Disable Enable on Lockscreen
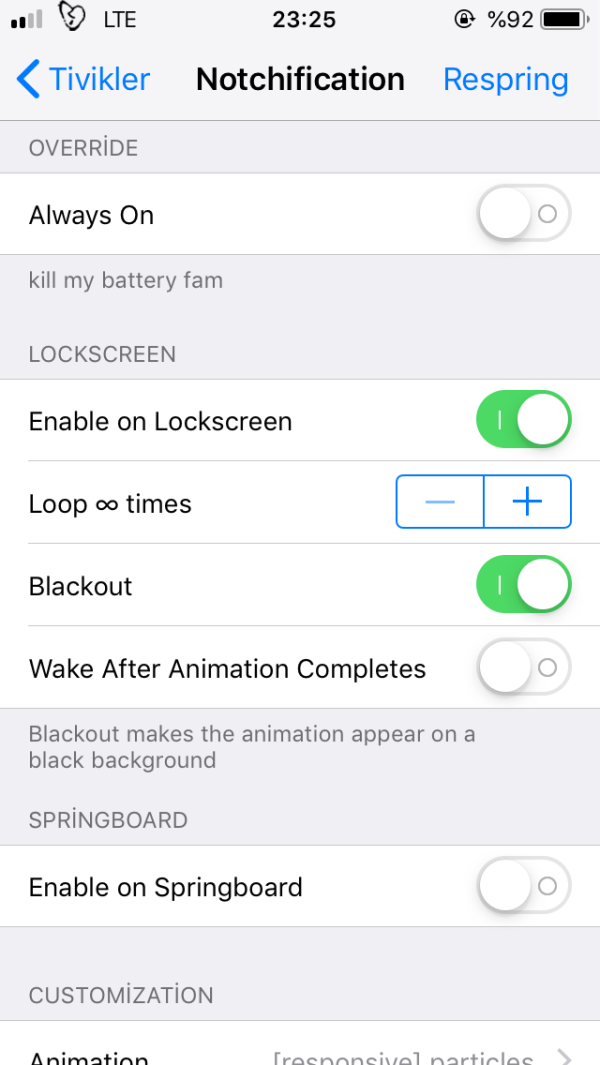This screenshot has width=600, height=1065. 524,420
